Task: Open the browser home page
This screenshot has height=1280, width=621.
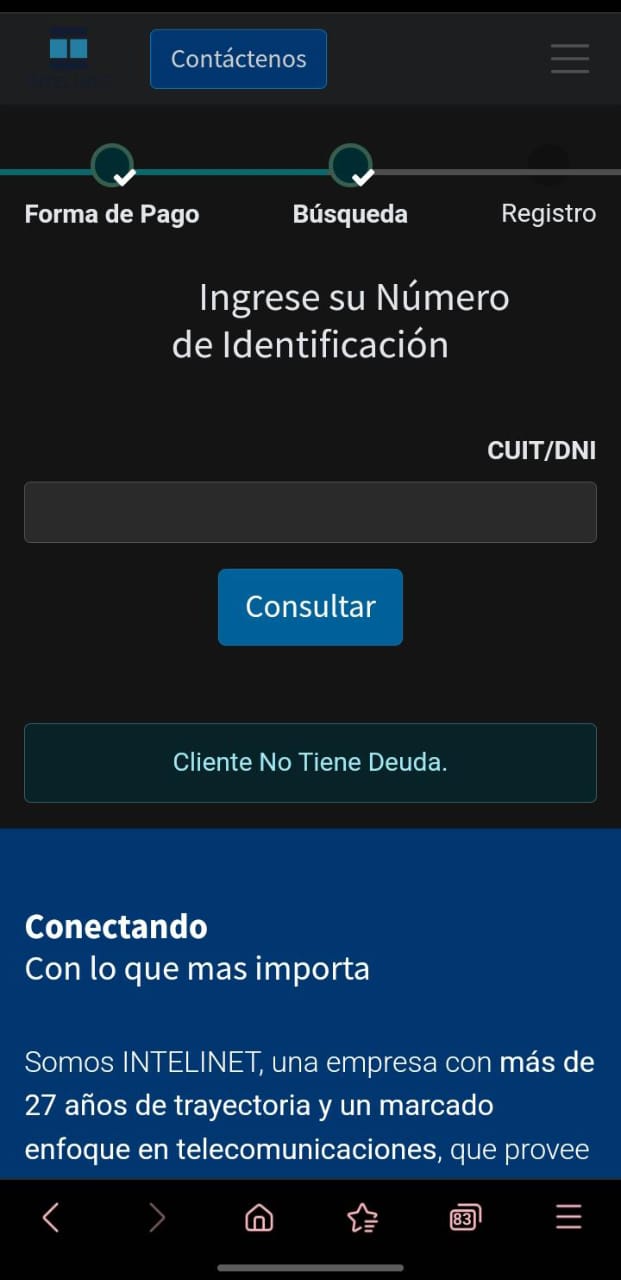Action: [259, 1217]
